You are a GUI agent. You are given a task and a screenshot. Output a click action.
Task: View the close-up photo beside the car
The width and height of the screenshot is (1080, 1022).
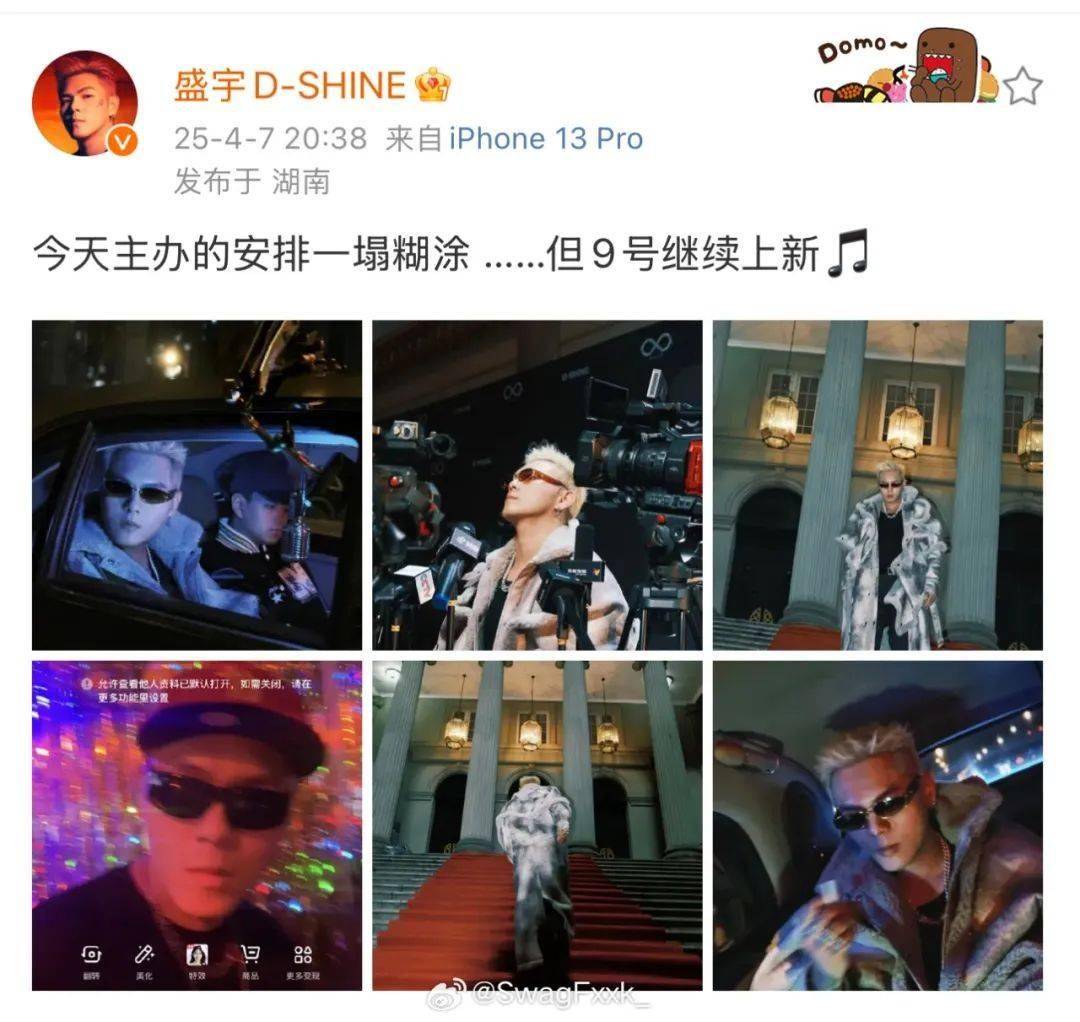877,825
